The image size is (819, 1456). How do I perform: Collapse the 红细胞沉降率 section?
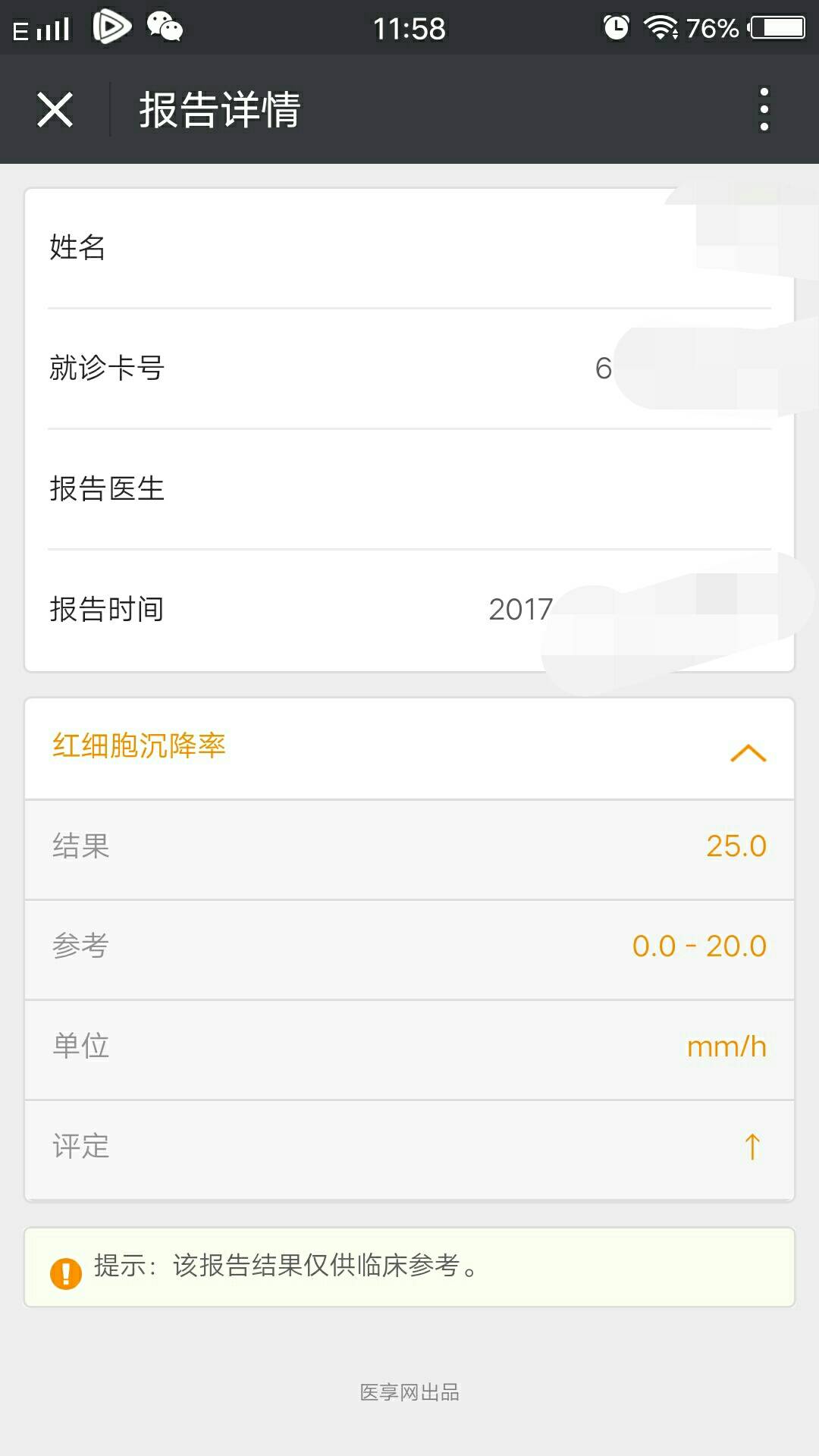coord(748,752)
